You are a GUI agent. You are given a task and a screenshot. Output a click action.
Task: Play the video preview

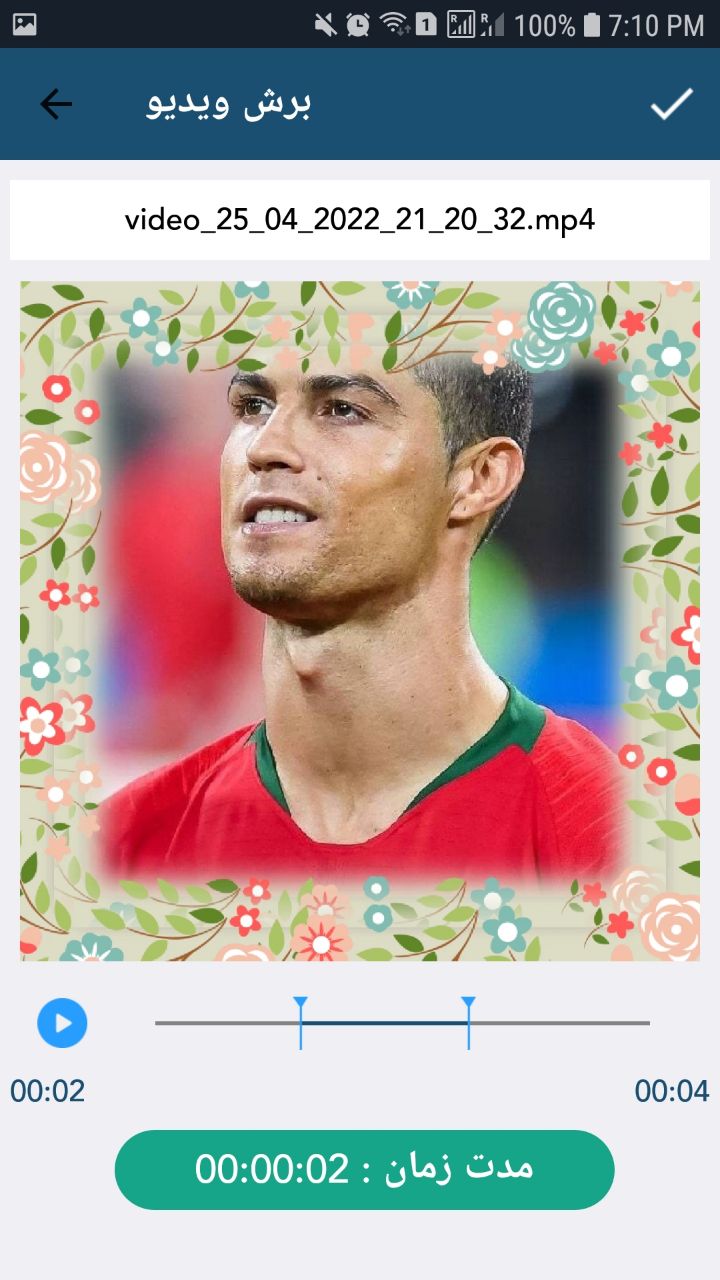click(x=62, y=1023)
